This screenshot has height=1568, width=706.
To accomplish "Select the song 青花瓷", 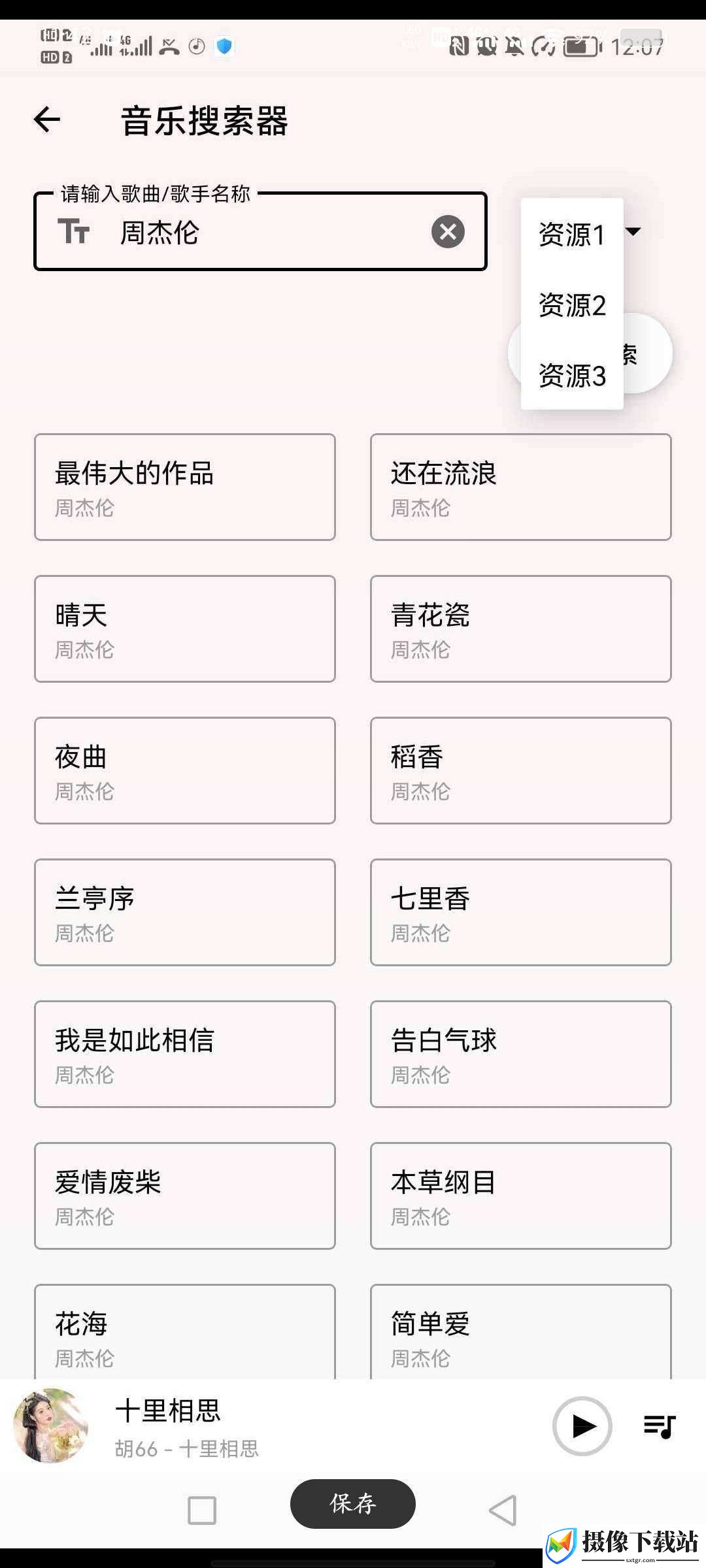I will tap(521, 629).
